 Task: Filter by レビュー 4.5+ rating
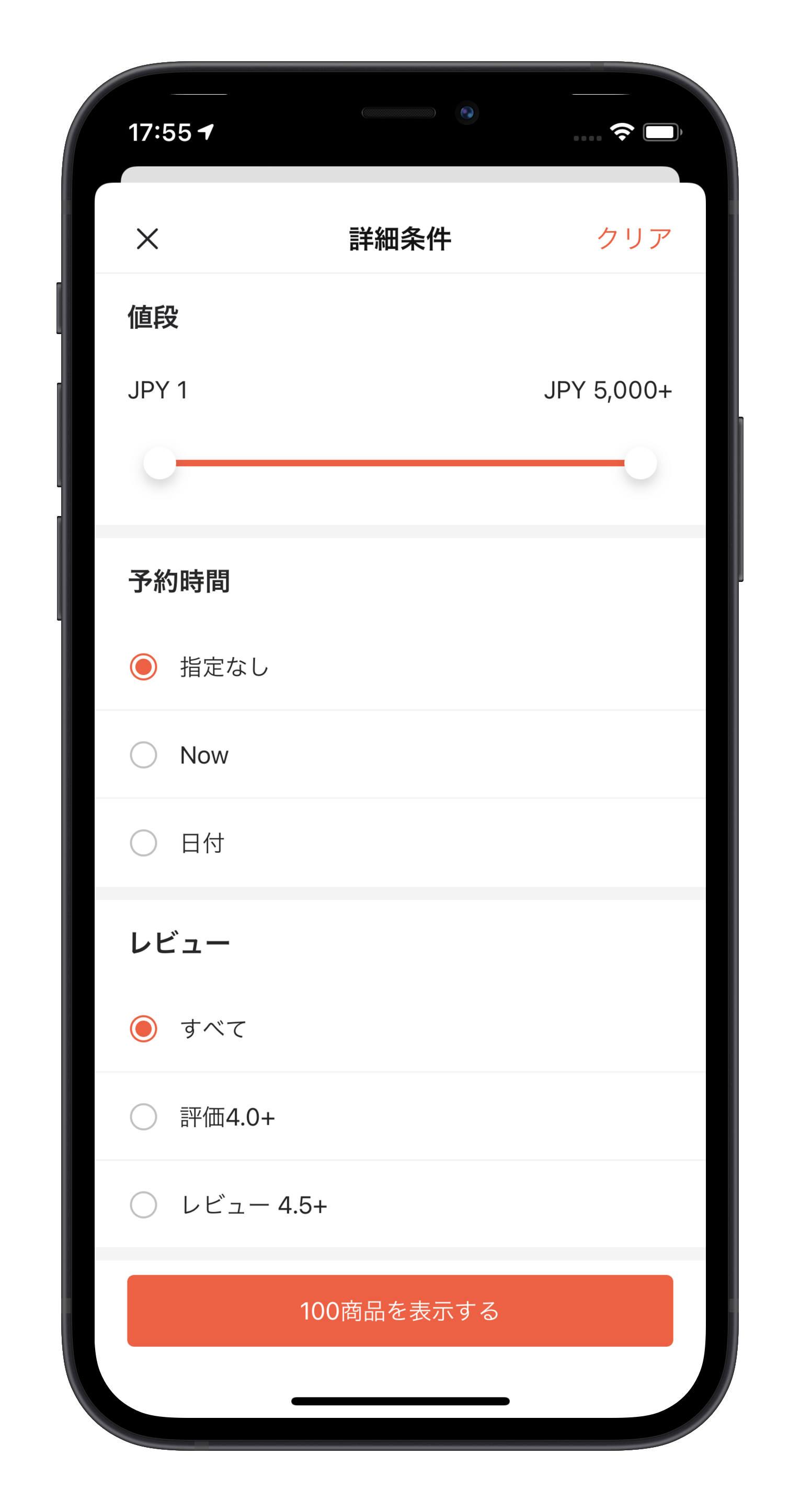tap(399, 1205)
